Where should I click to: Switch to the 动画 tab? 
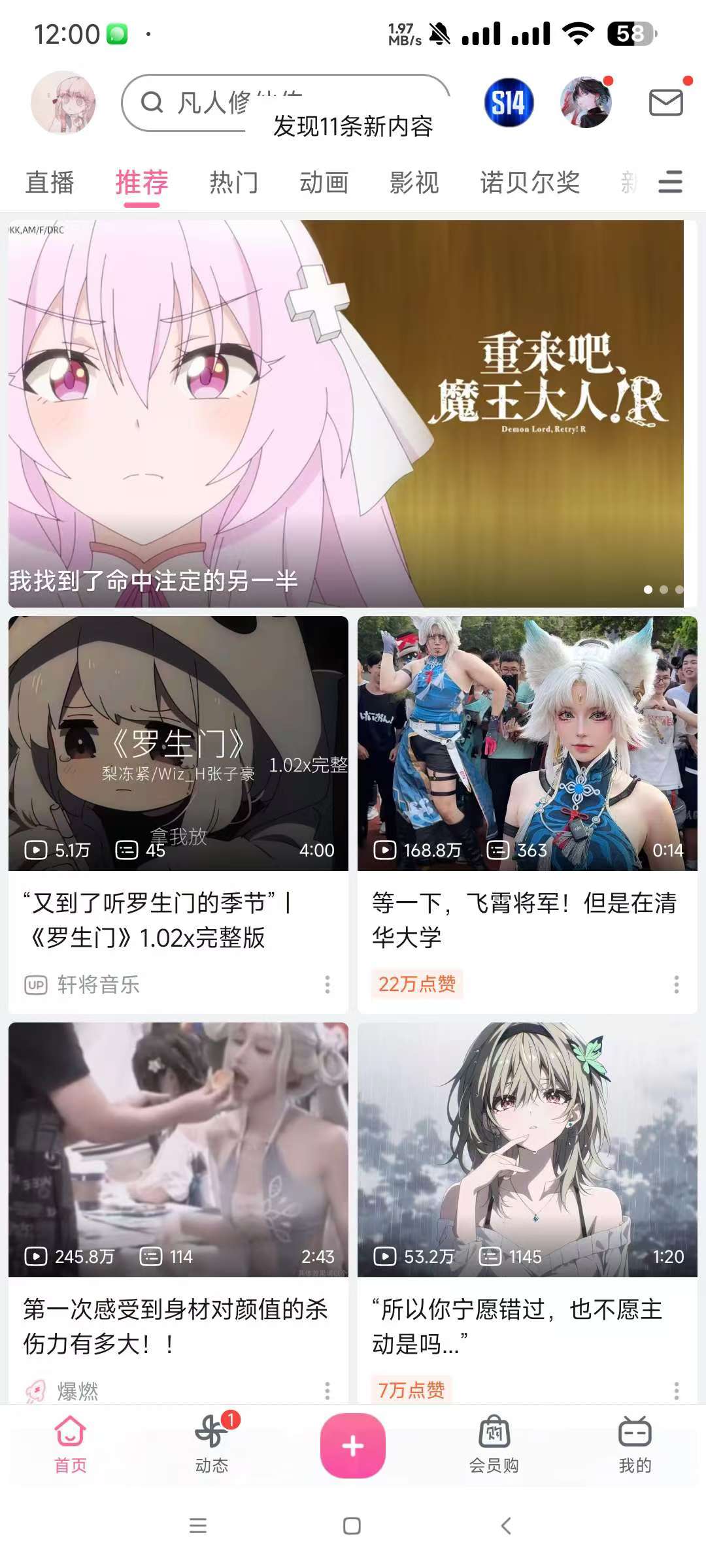click(324, 182)
